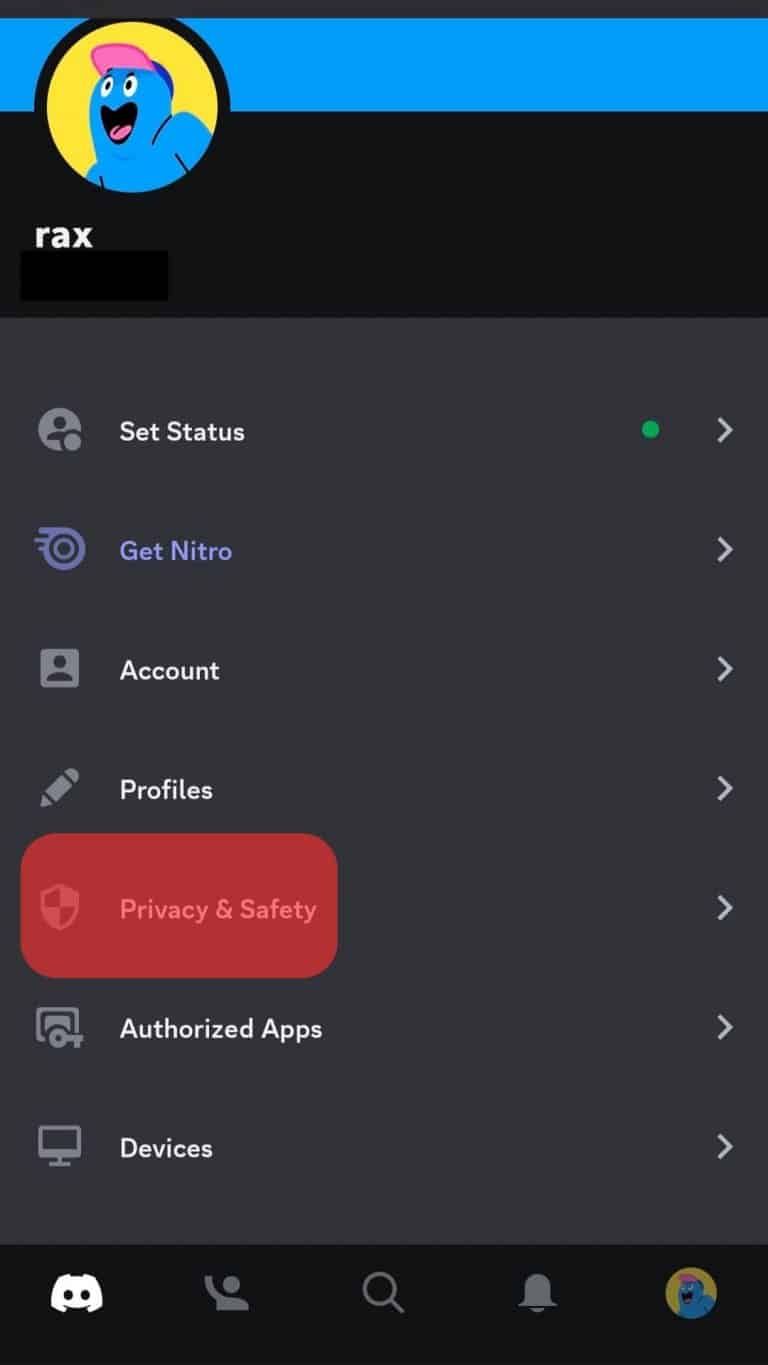Open the notifications bell

pyautogui.click(x=537, y=1293)
